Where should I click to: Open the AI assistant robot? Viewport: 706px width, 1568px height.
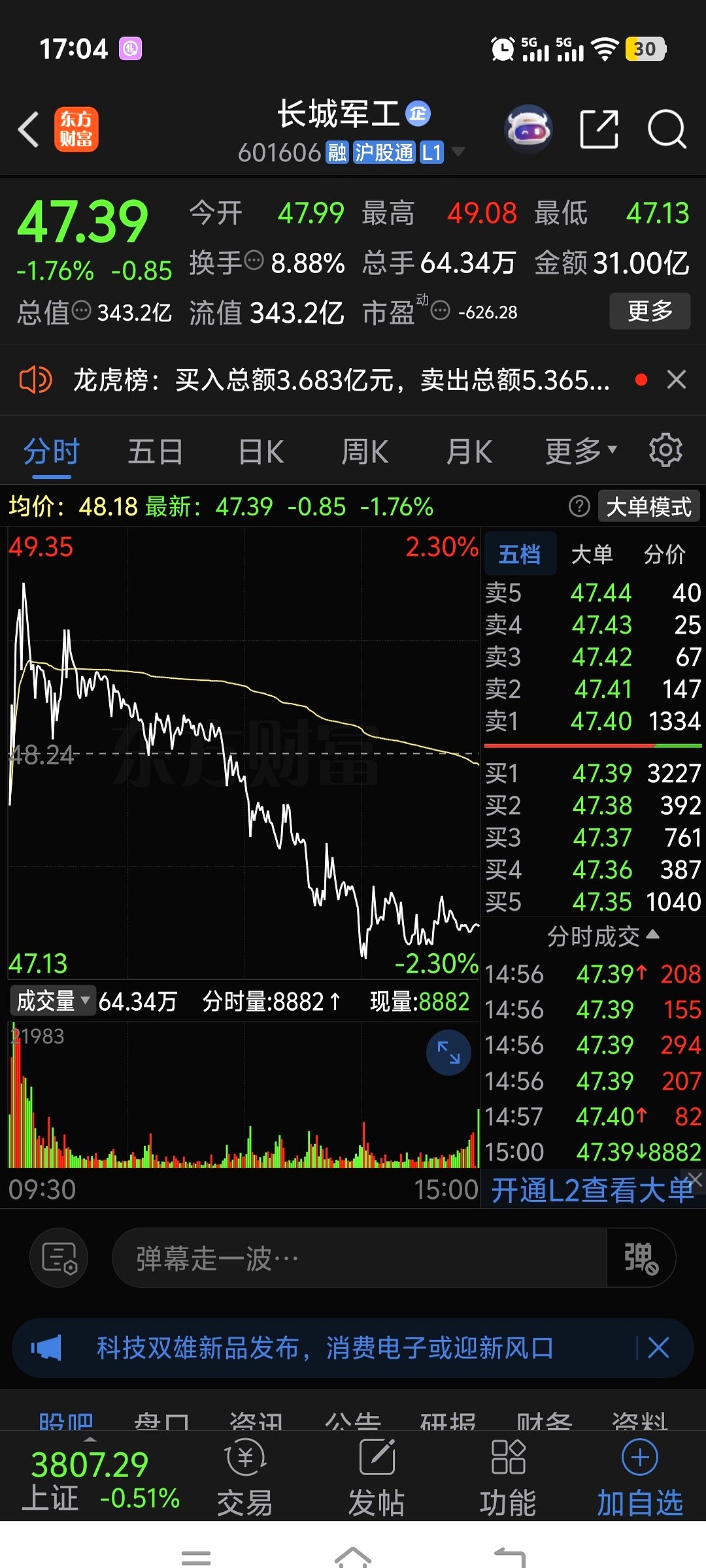[528, 129]
